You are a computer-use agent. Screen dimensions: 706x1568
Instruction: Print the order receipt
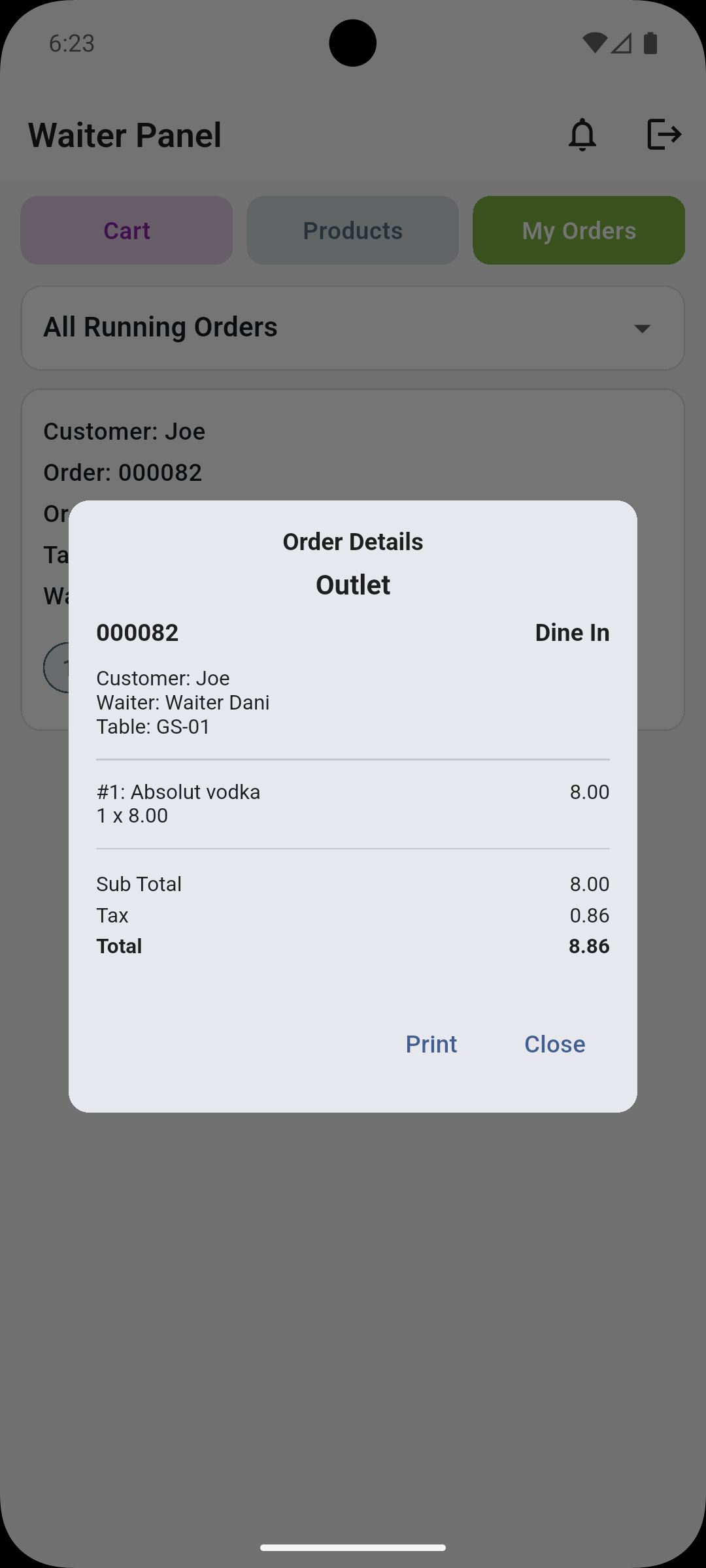click(x=431, y=1043)
